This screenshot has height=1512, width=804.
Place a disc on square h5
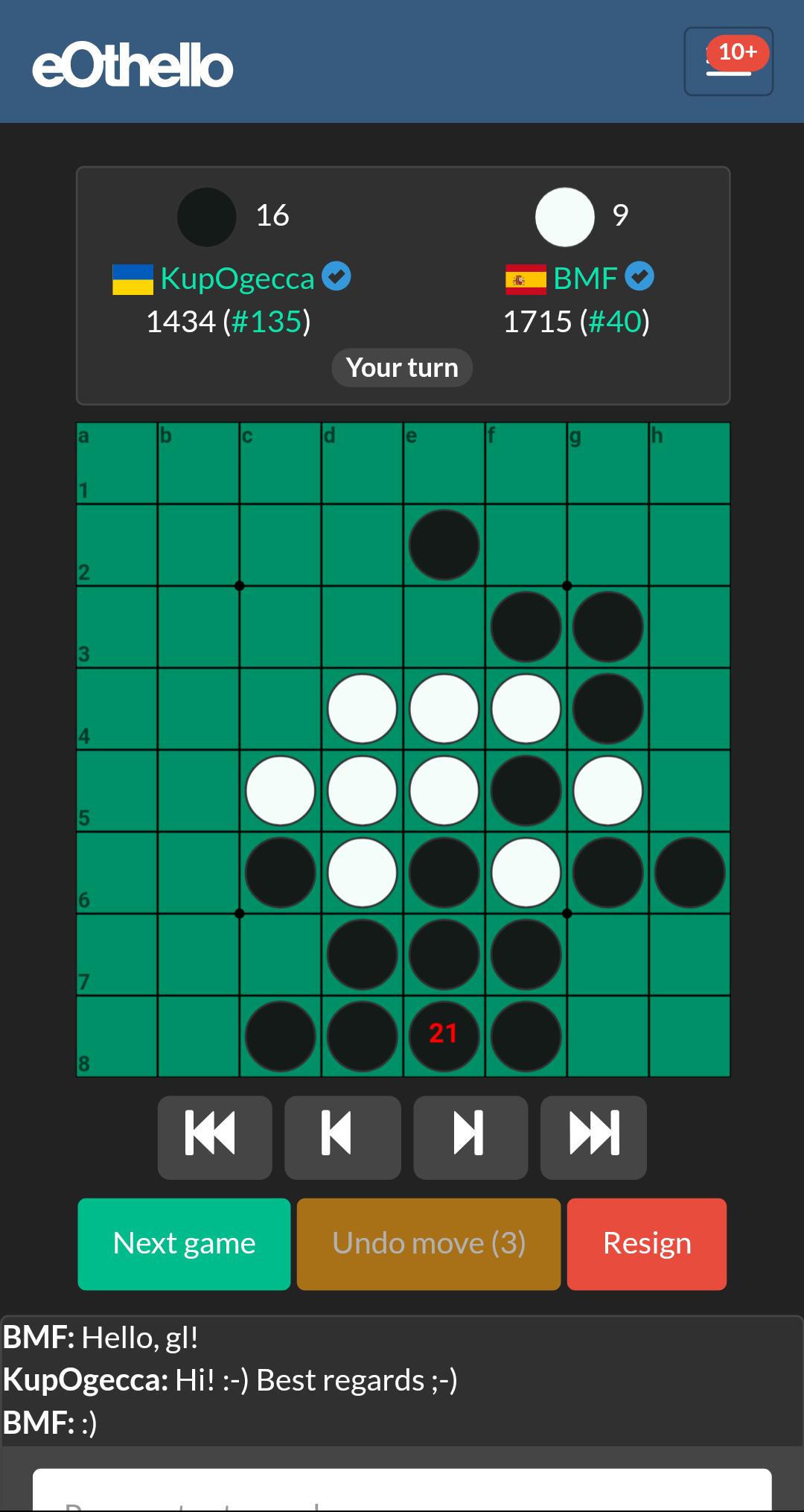[x=689, y=790]
